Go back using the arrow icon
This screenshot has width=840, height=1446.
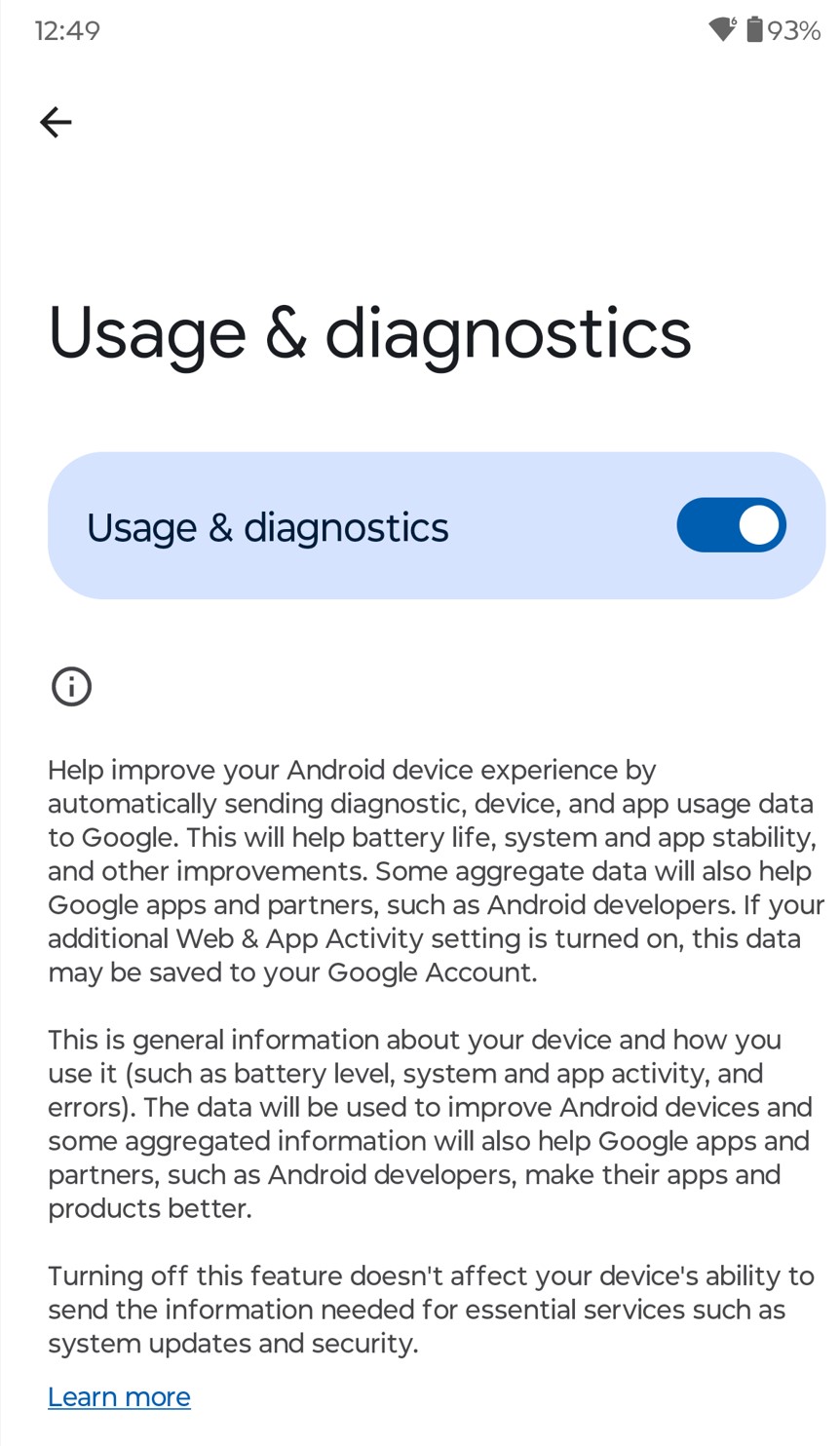56,122
